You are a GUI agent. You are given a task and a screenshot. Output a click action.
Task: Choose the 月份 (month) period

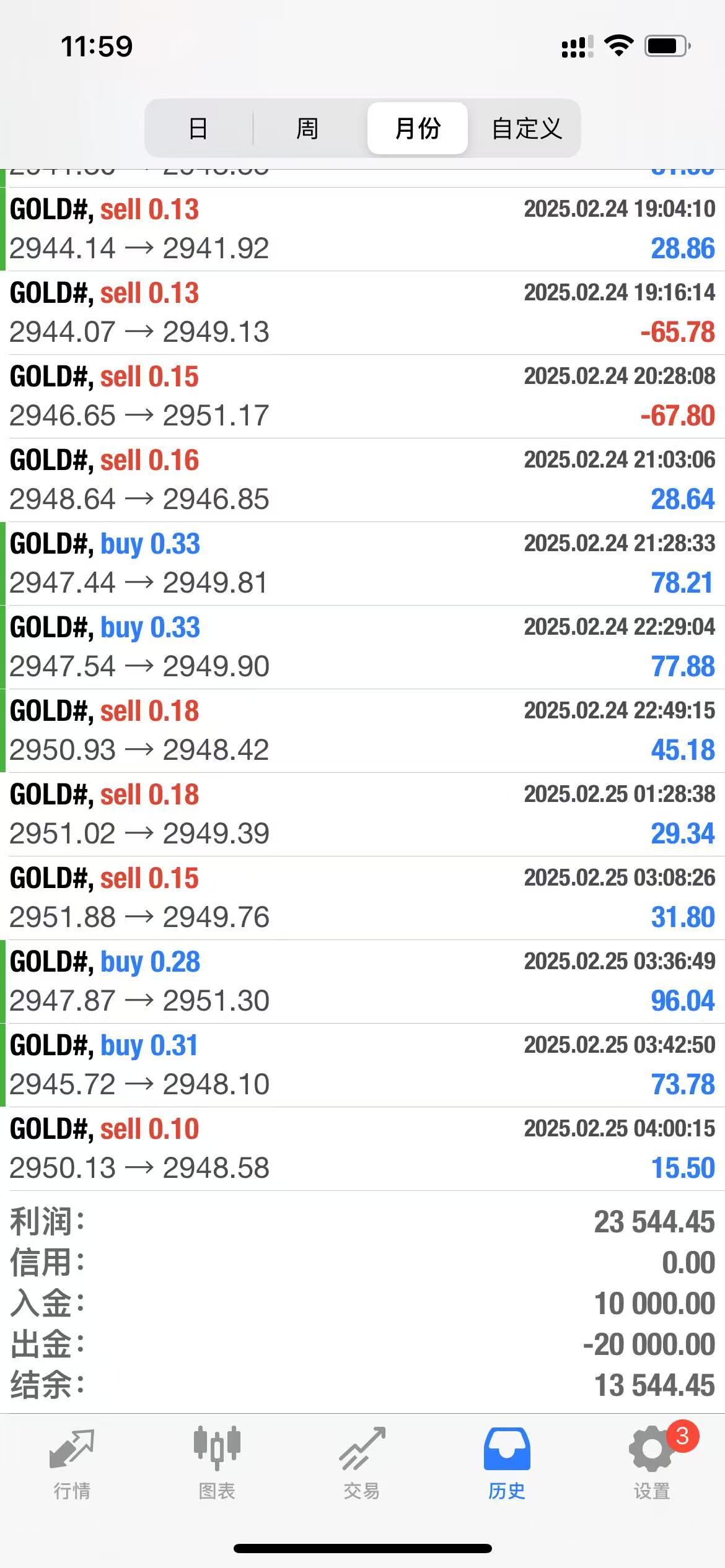click(417, 128)
